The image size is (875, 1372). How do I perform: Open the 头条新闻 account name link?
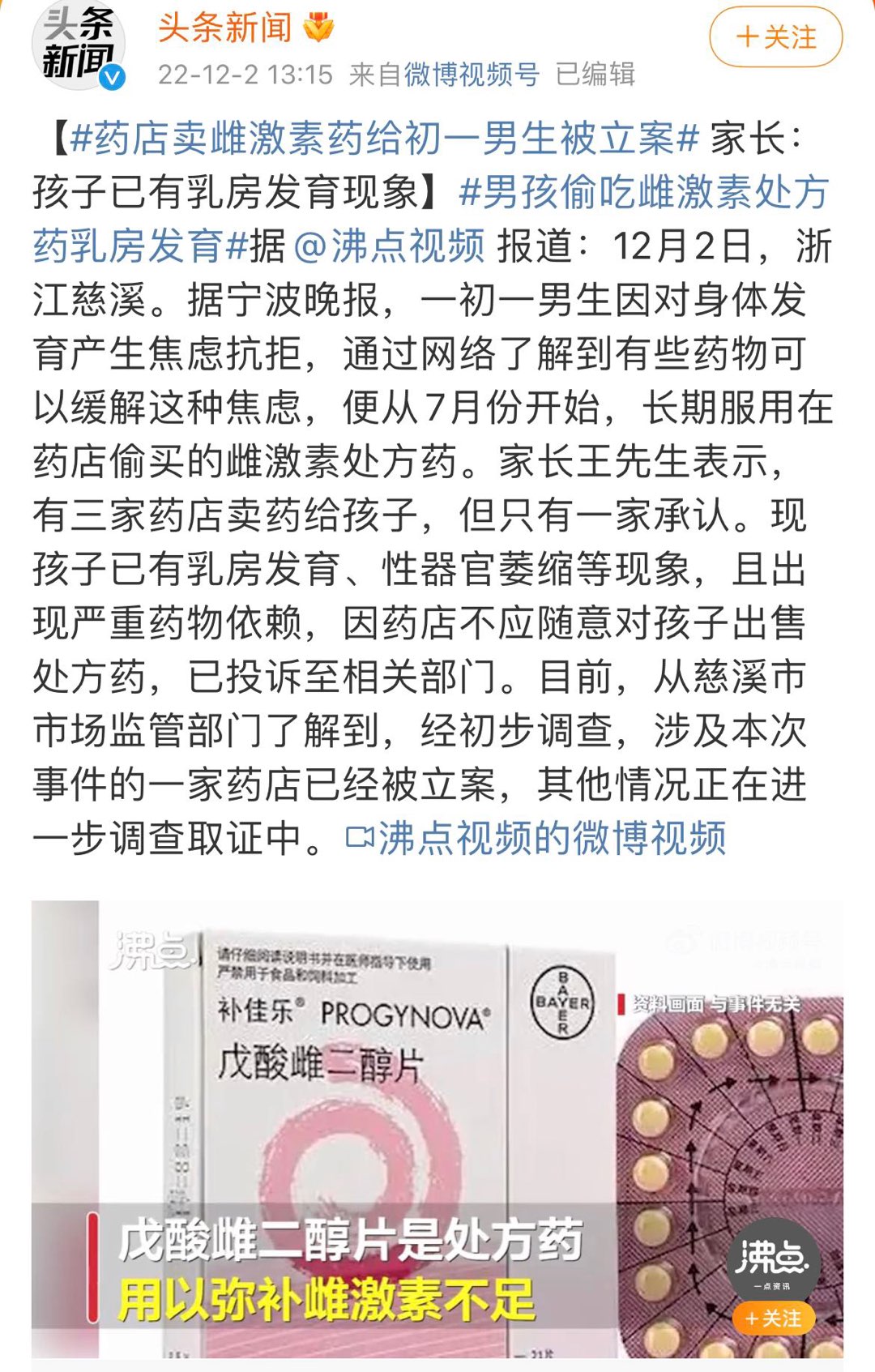tap(224, 28)
